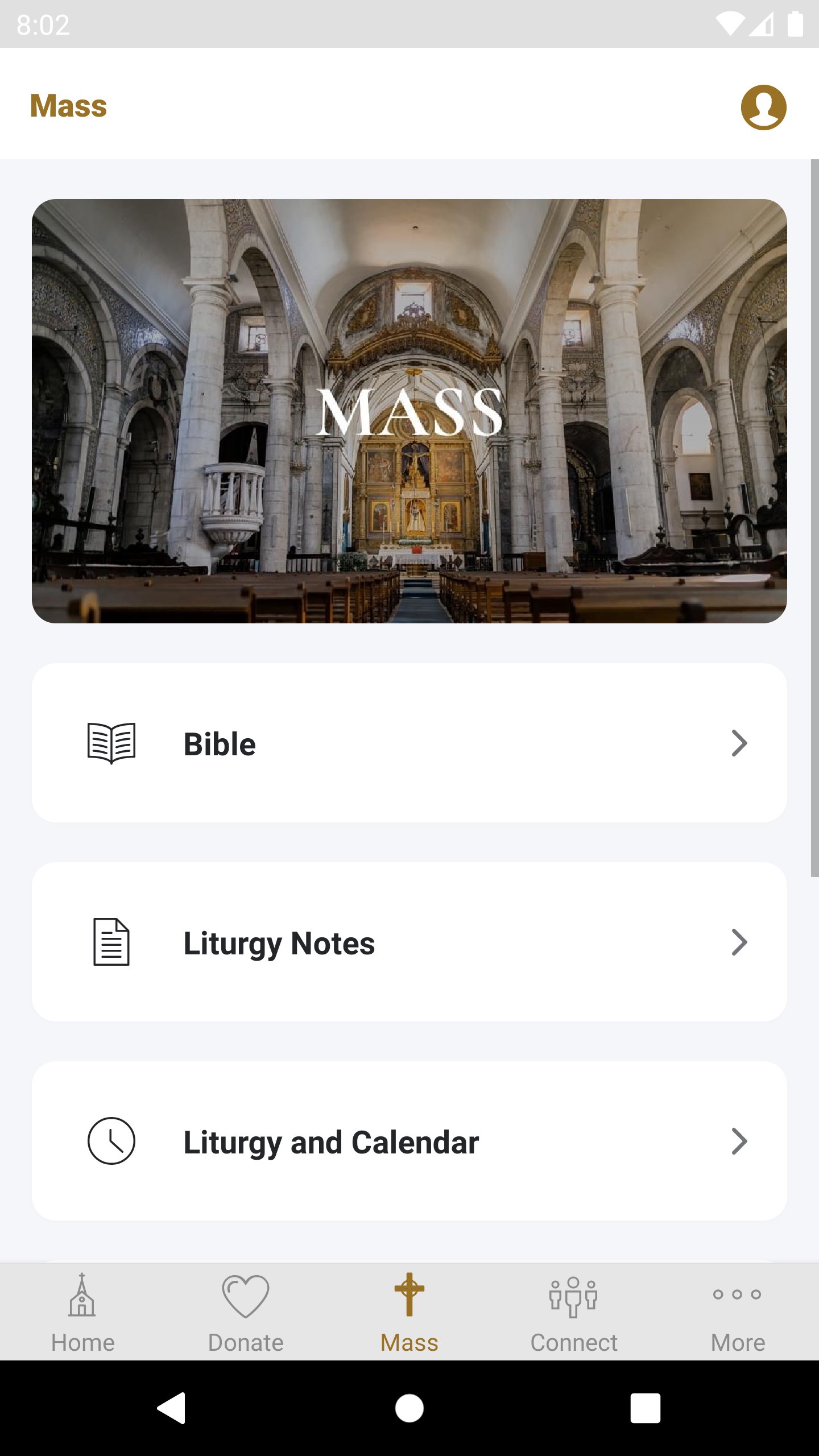Open Liturgy and Calendar
Image resolution: width=819 pixels, height=1456 pixels.
point(409,1141)
